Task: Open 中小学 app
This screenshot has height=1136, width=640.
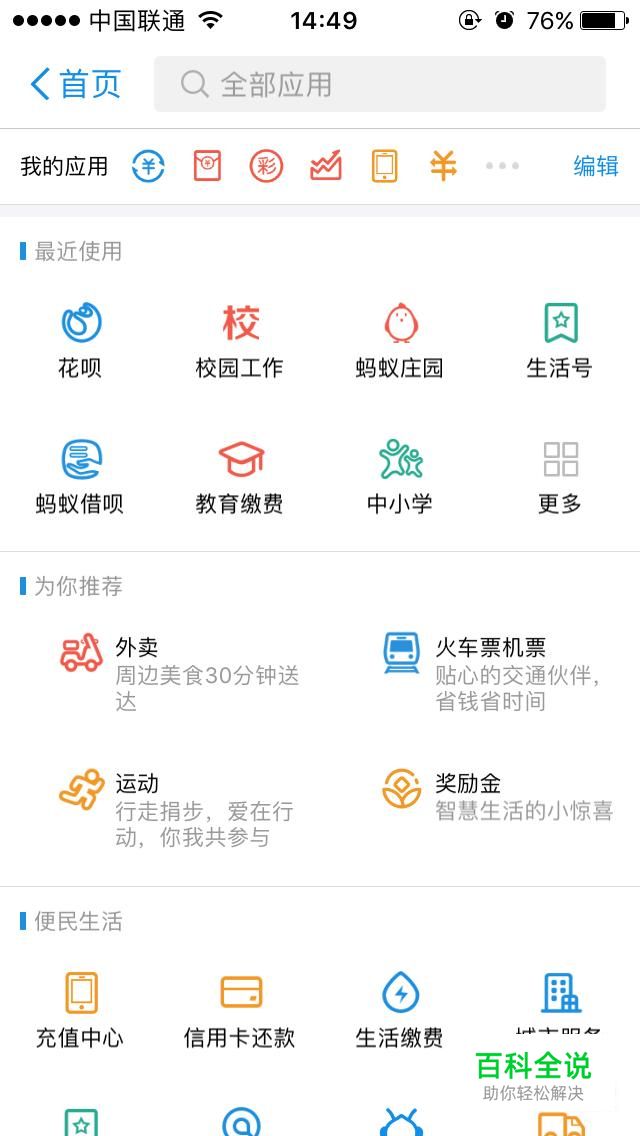Action: [399, 476]
